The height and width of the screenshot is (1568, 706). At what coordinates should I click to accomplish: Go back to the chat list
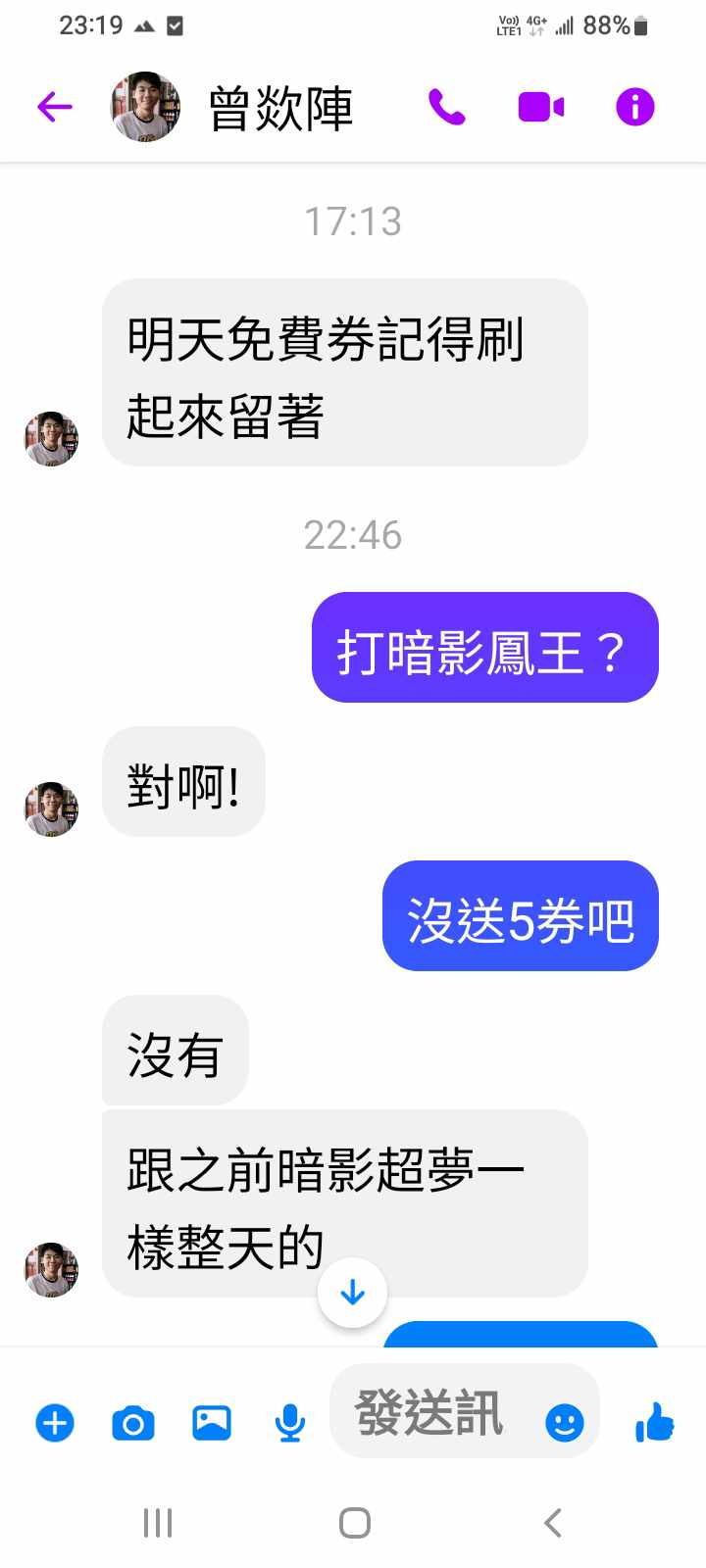pos(55,107)
